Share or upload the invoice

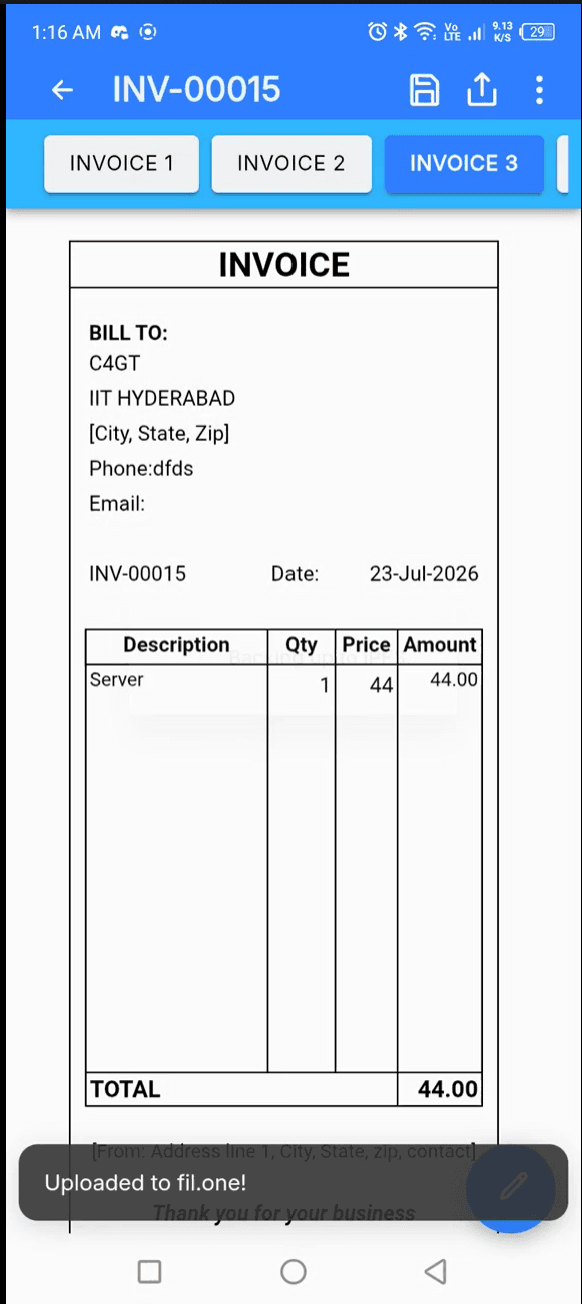coord(482,90)
